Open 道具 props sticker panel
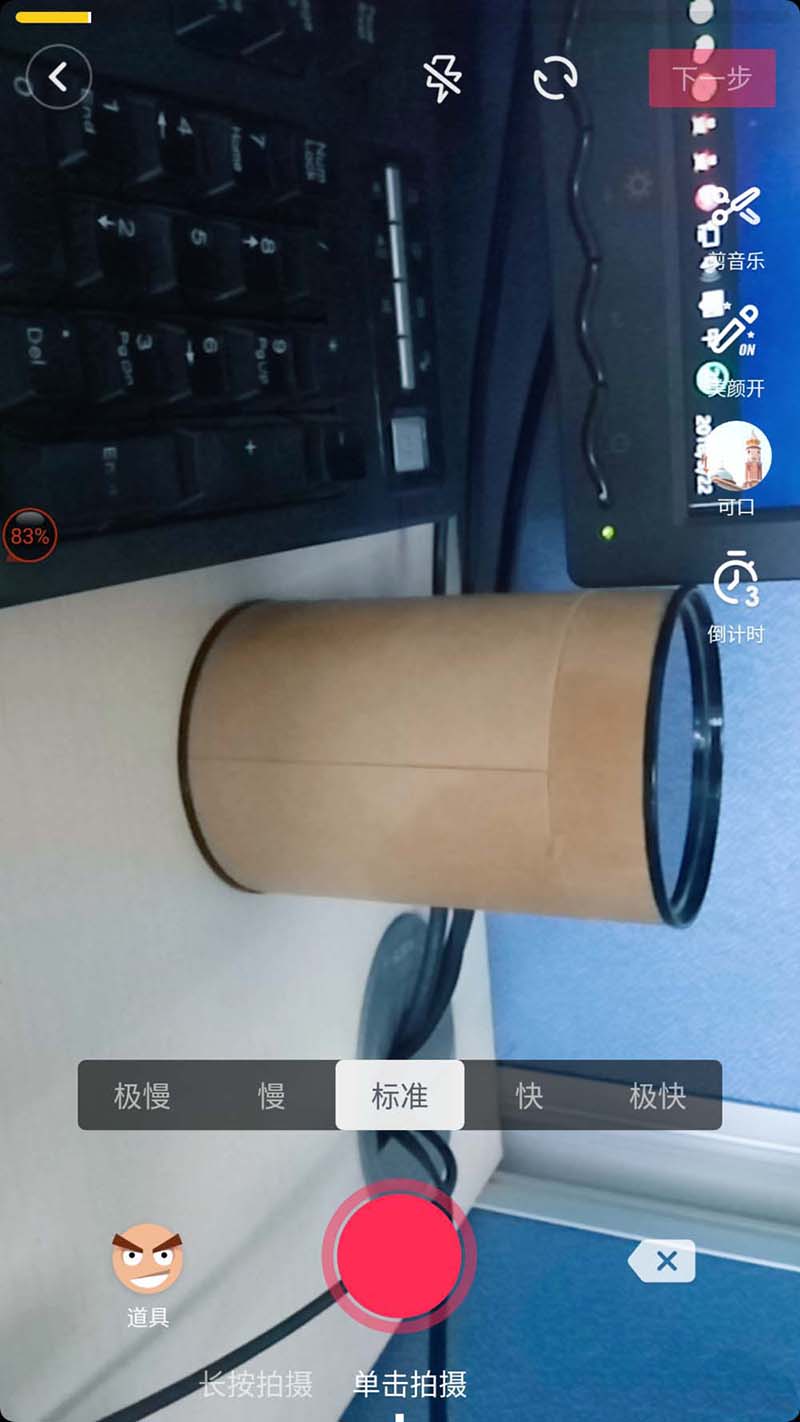Viewport: 800px width, 1422px height. coord(148,1272)
